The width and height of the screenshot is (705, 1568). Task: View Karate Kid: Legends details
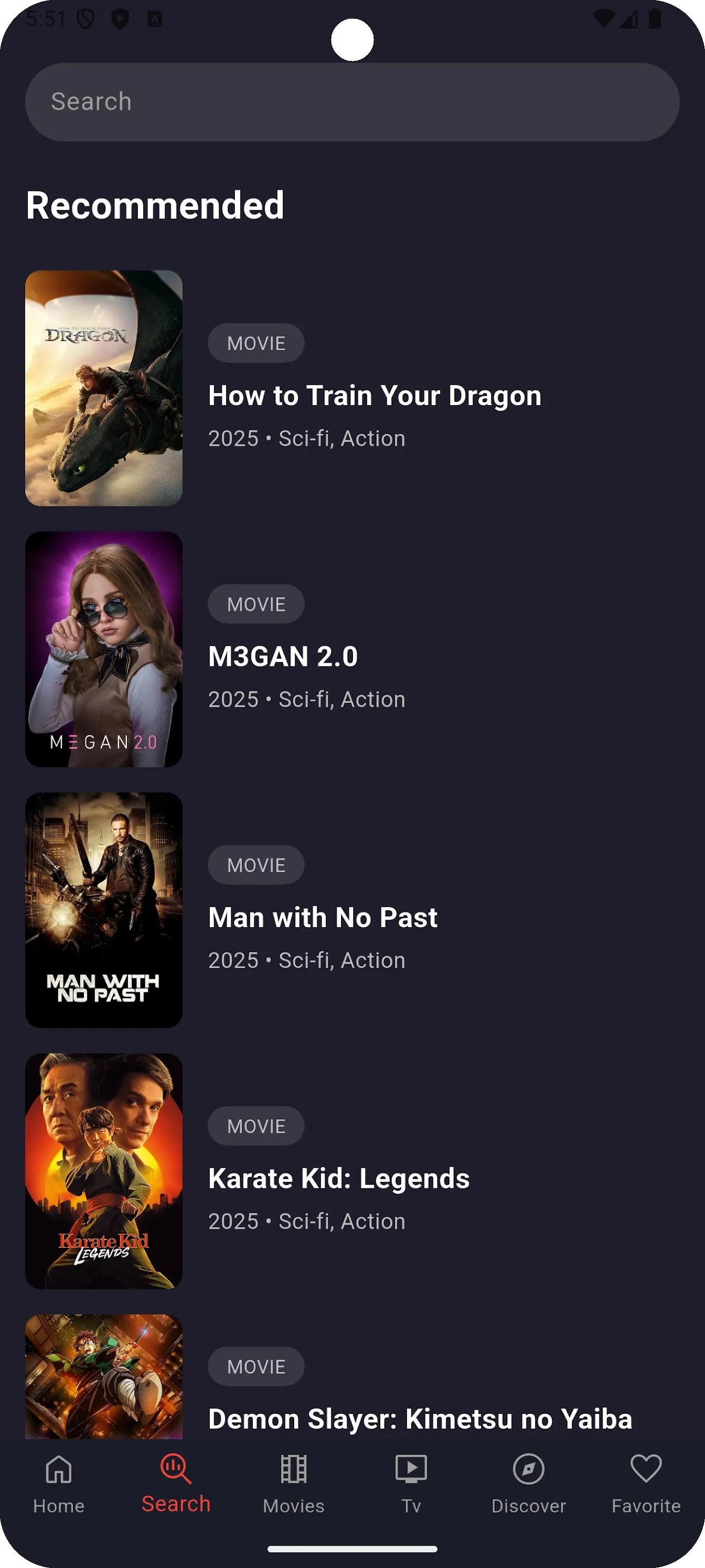(339, 1178)
